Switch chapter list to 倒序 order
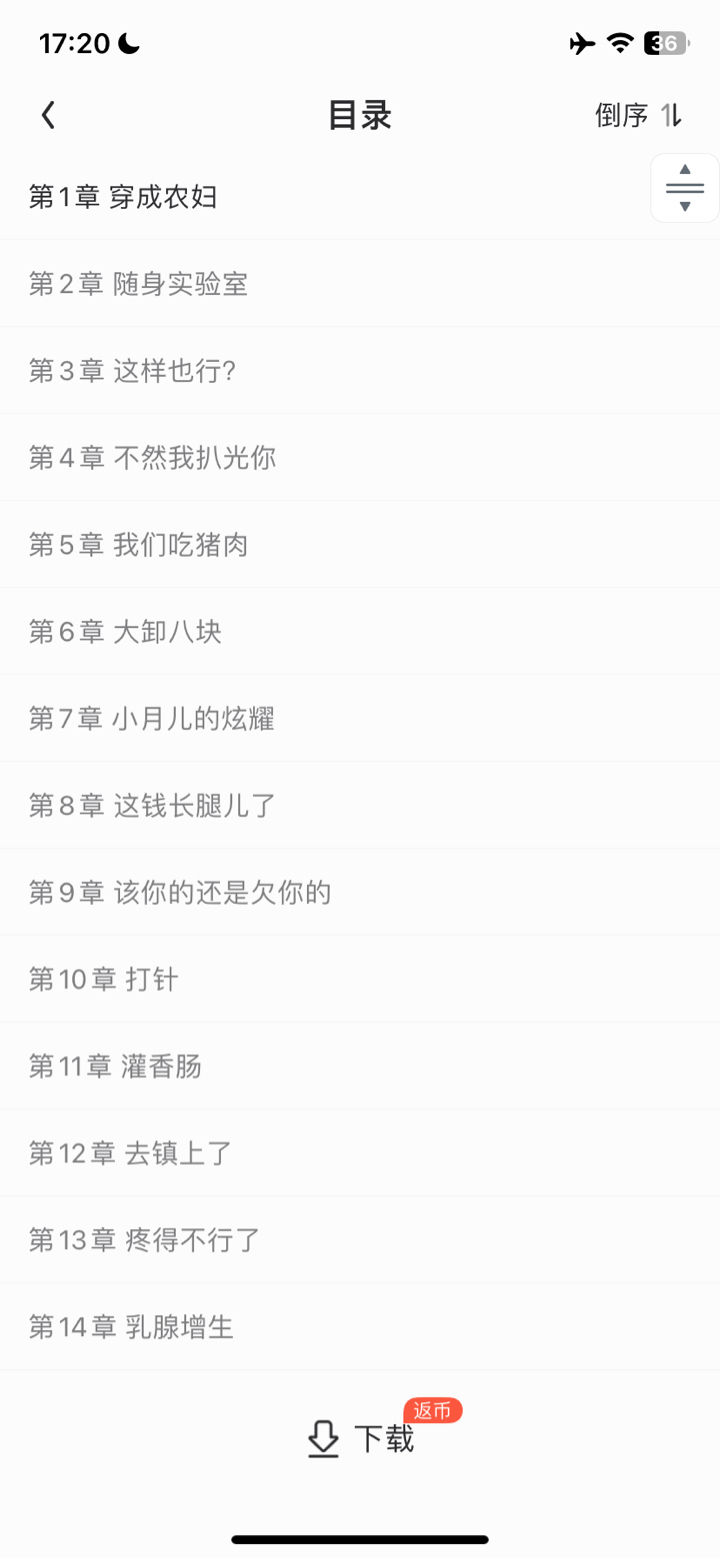 (638, 116)
